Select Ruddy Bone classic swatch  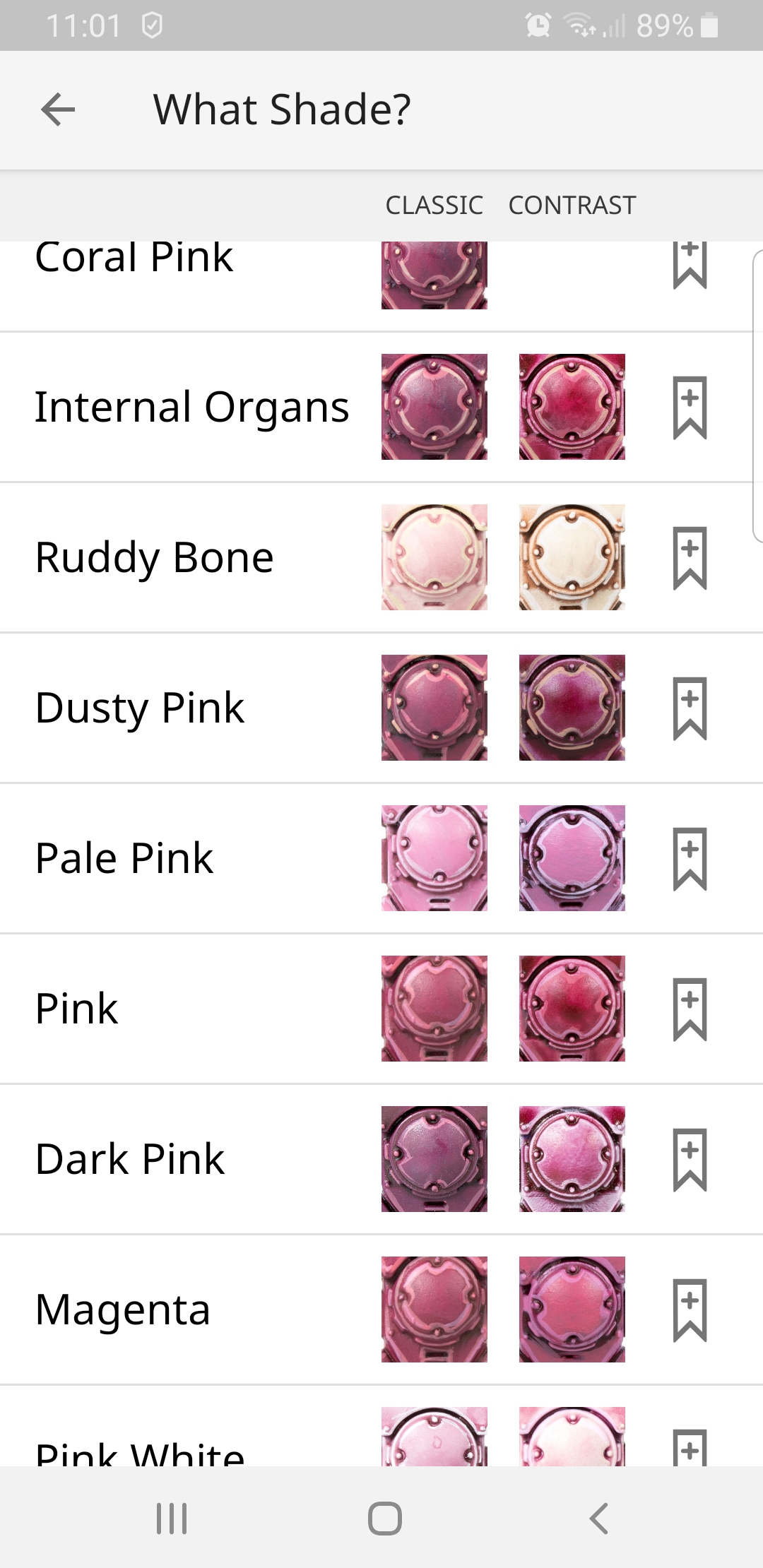pyautogui.click(x=434, y=557)
